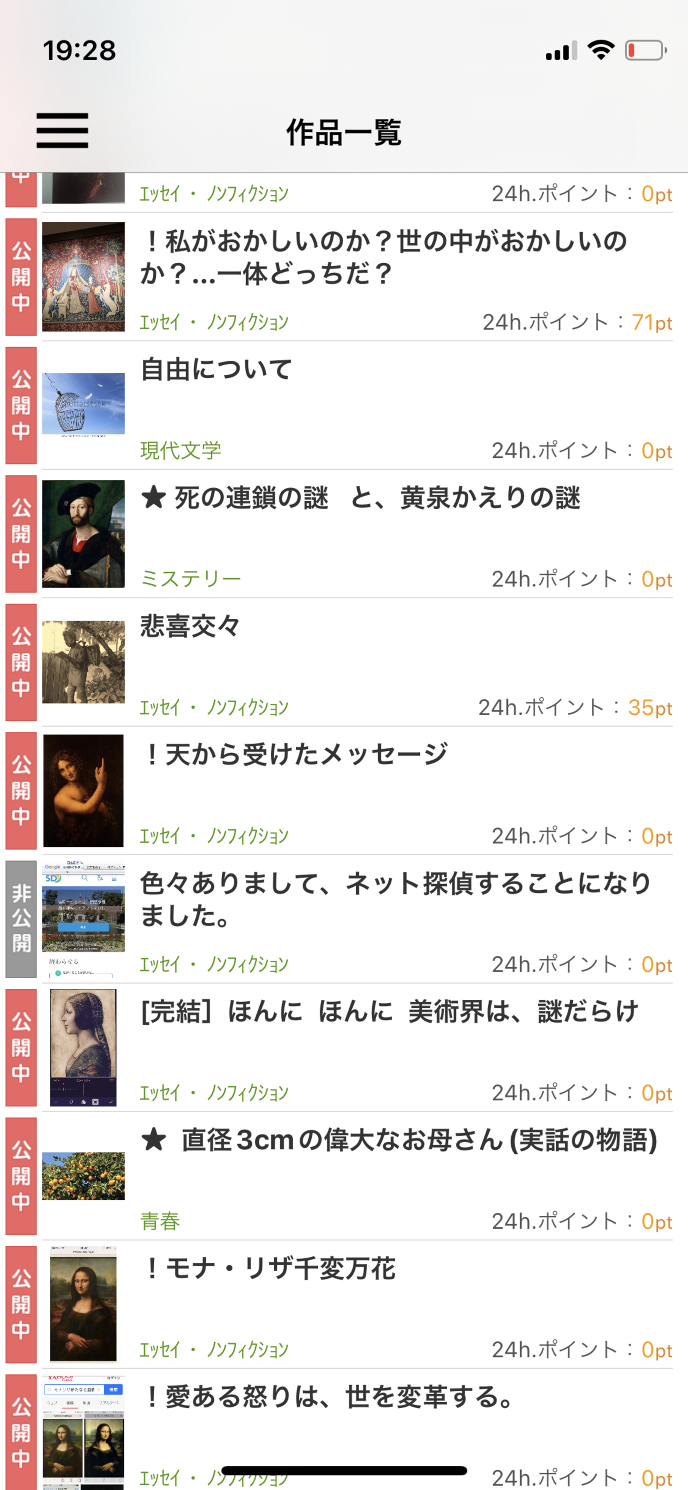Open the work モナ・リザ千変万花

tap(270, 1269)
